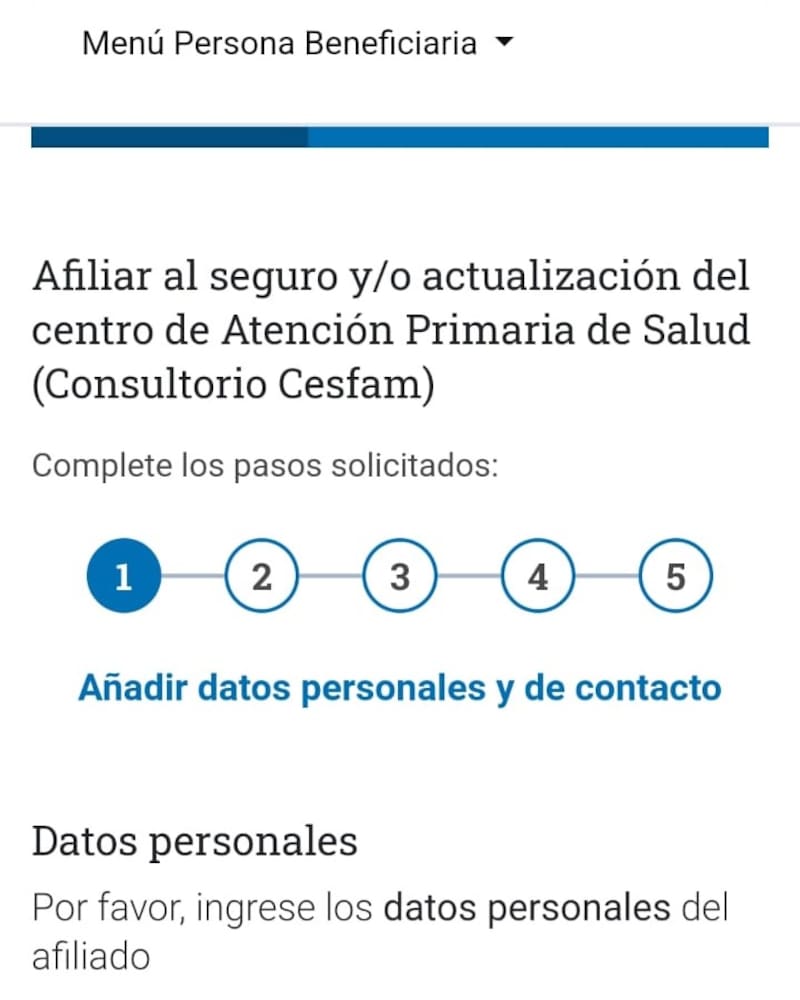
Task: Expand the Menú Persona Beneficiaria dropdown
Action: pyautogui.click(x=297, y=44)
